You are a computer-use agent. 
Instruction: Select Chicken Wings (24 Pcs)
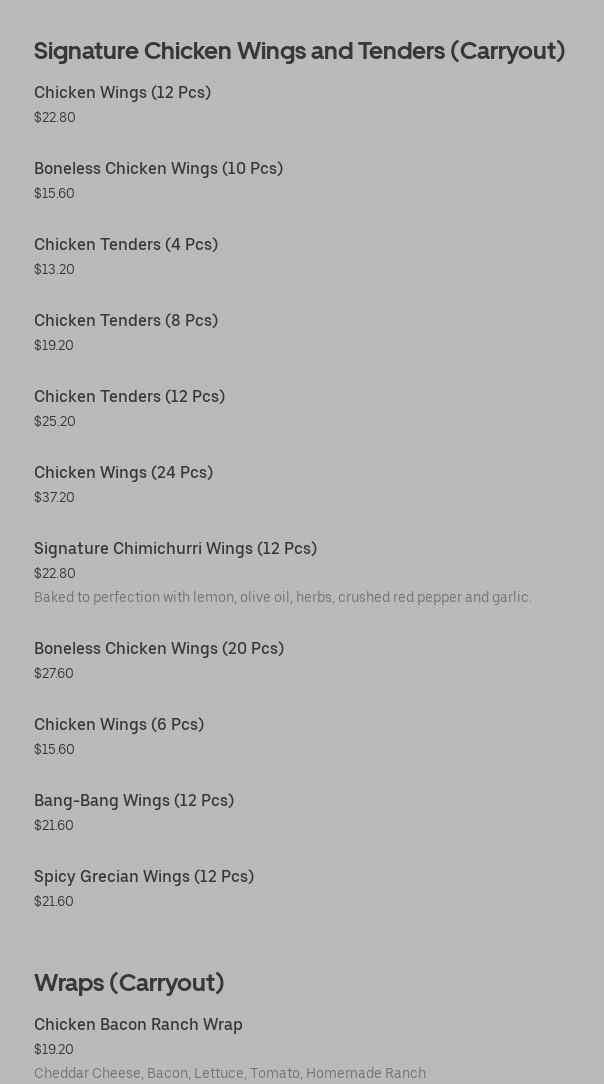(123, 473)
